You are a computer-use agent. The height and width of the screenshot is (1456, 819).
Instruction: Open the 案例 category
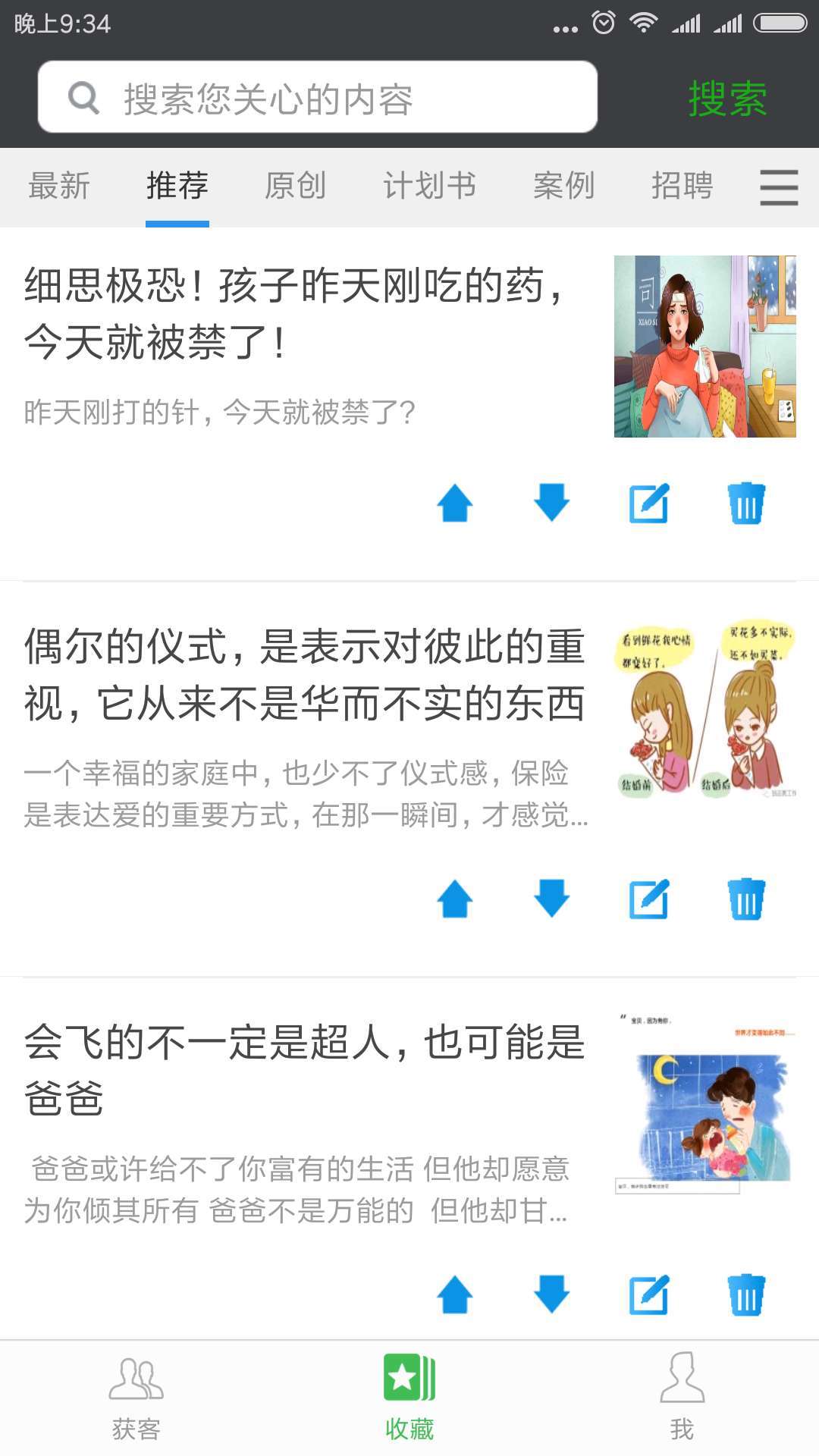coord(564,186)
